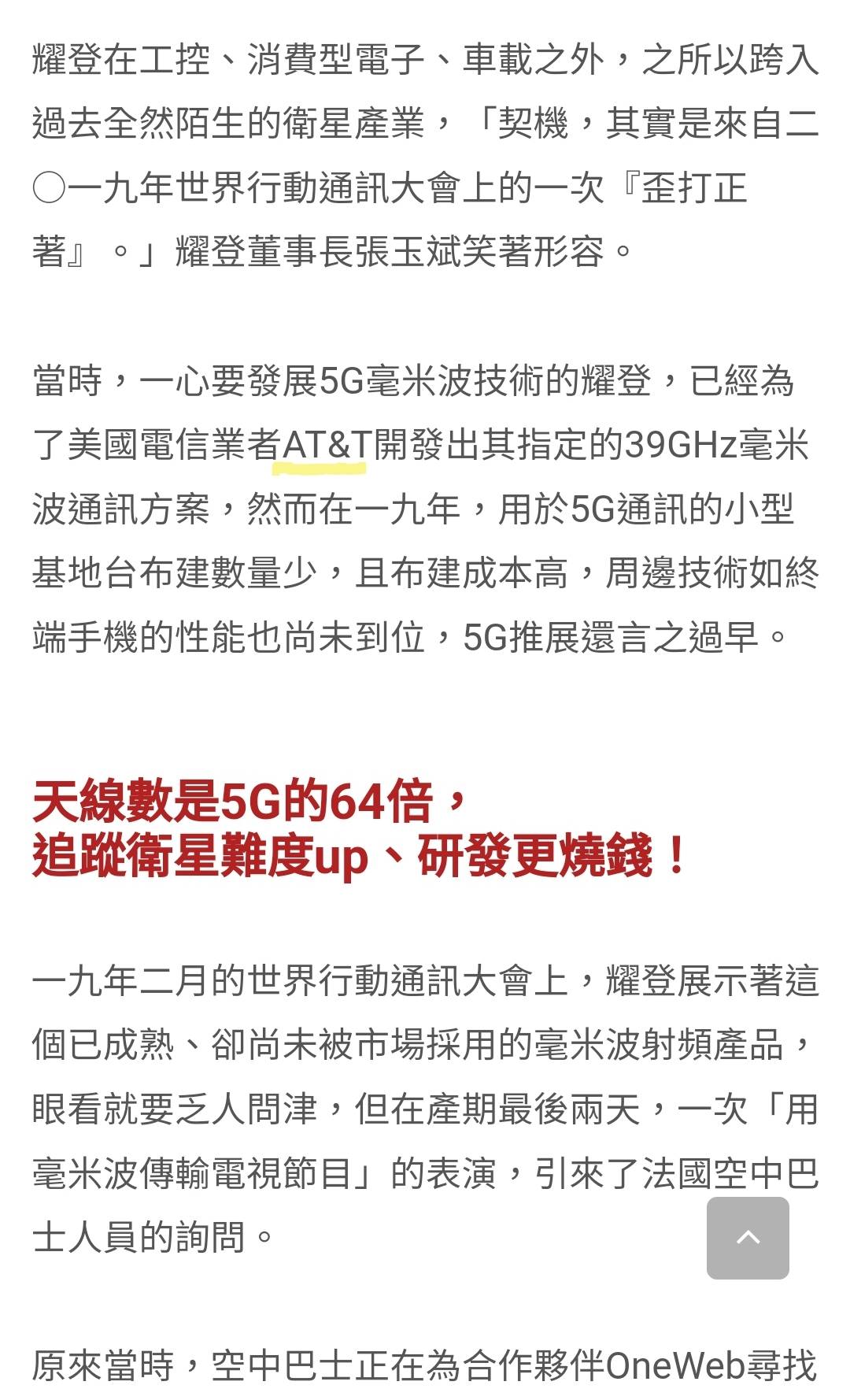Open the underlined AT&T link

click(326, 446)
